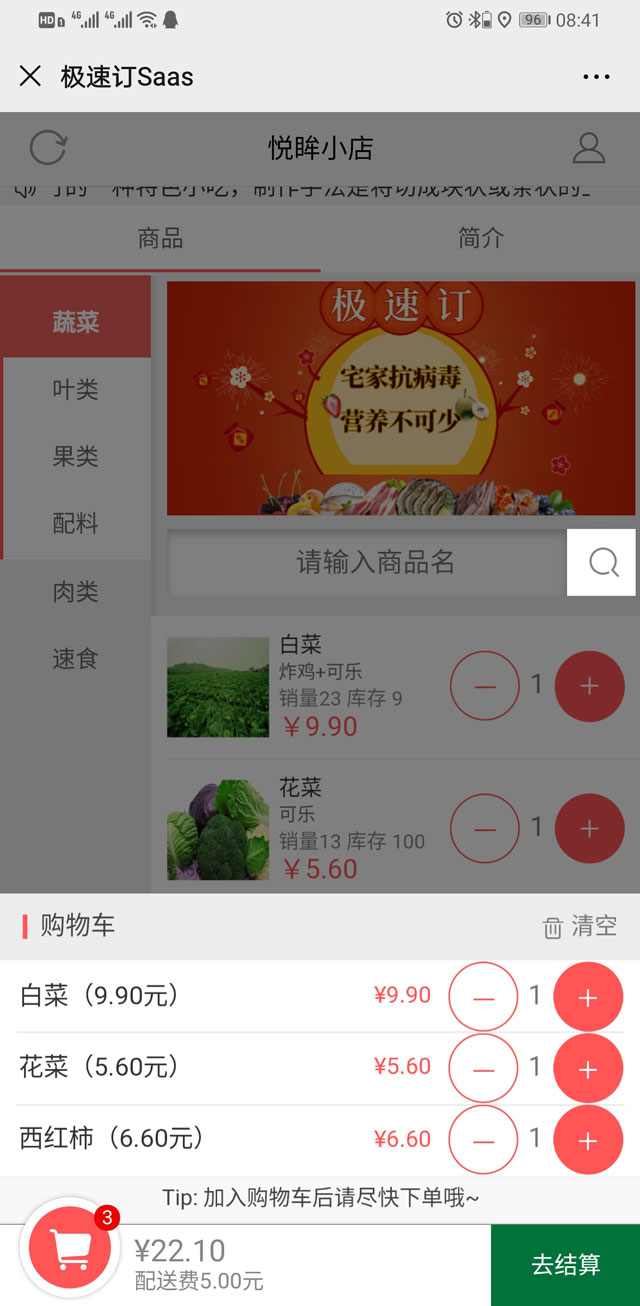Remove one 花菜 from the cart

pyautogui.click(x=483, y=1069)
